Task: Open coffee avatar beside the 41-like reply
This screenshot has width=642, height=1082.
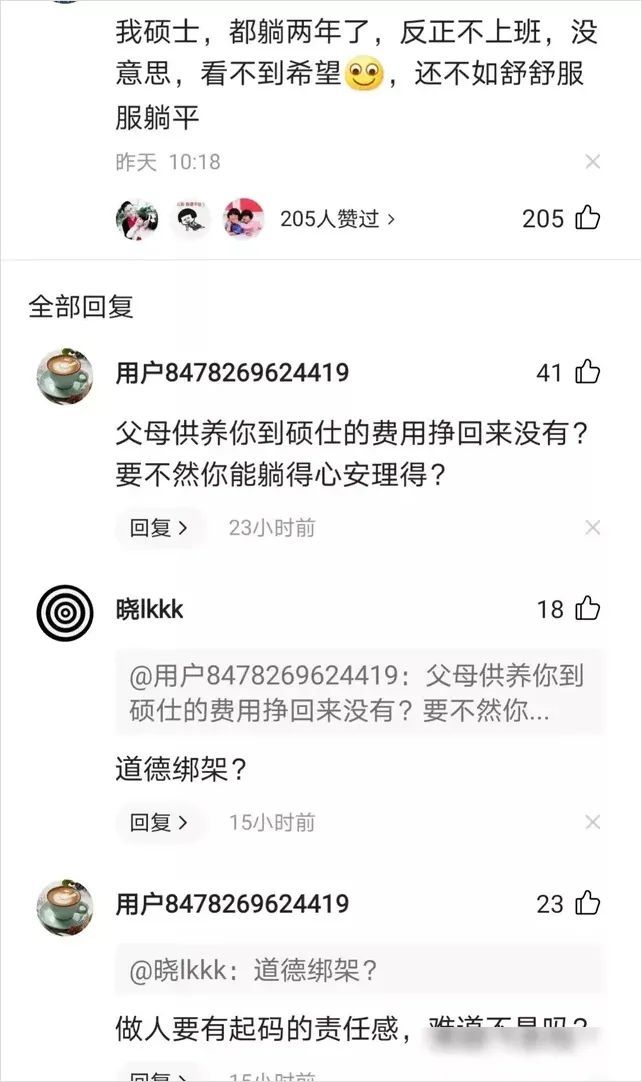Action: 65,376
